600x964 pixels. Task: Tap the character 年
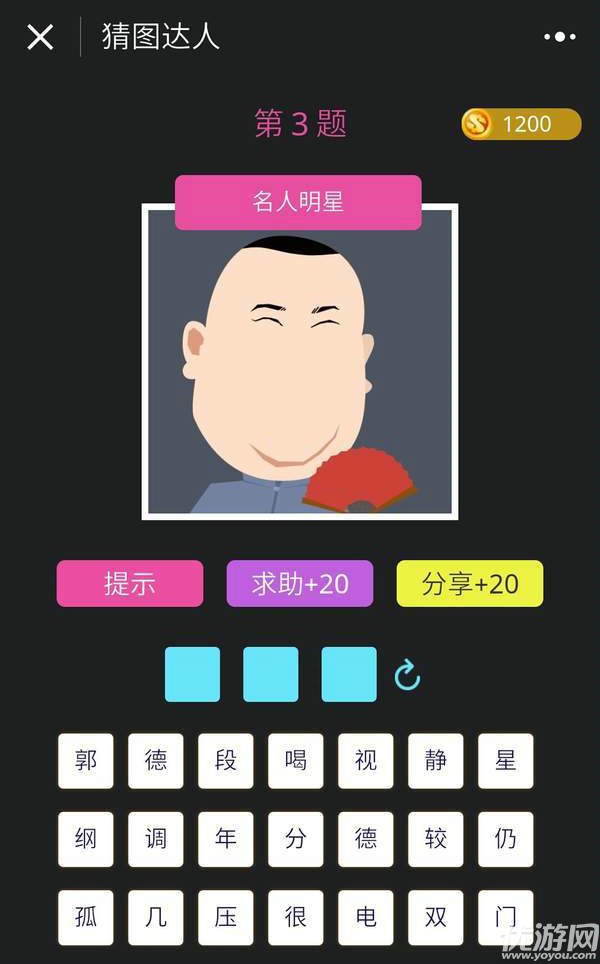[x=226, y=839]
